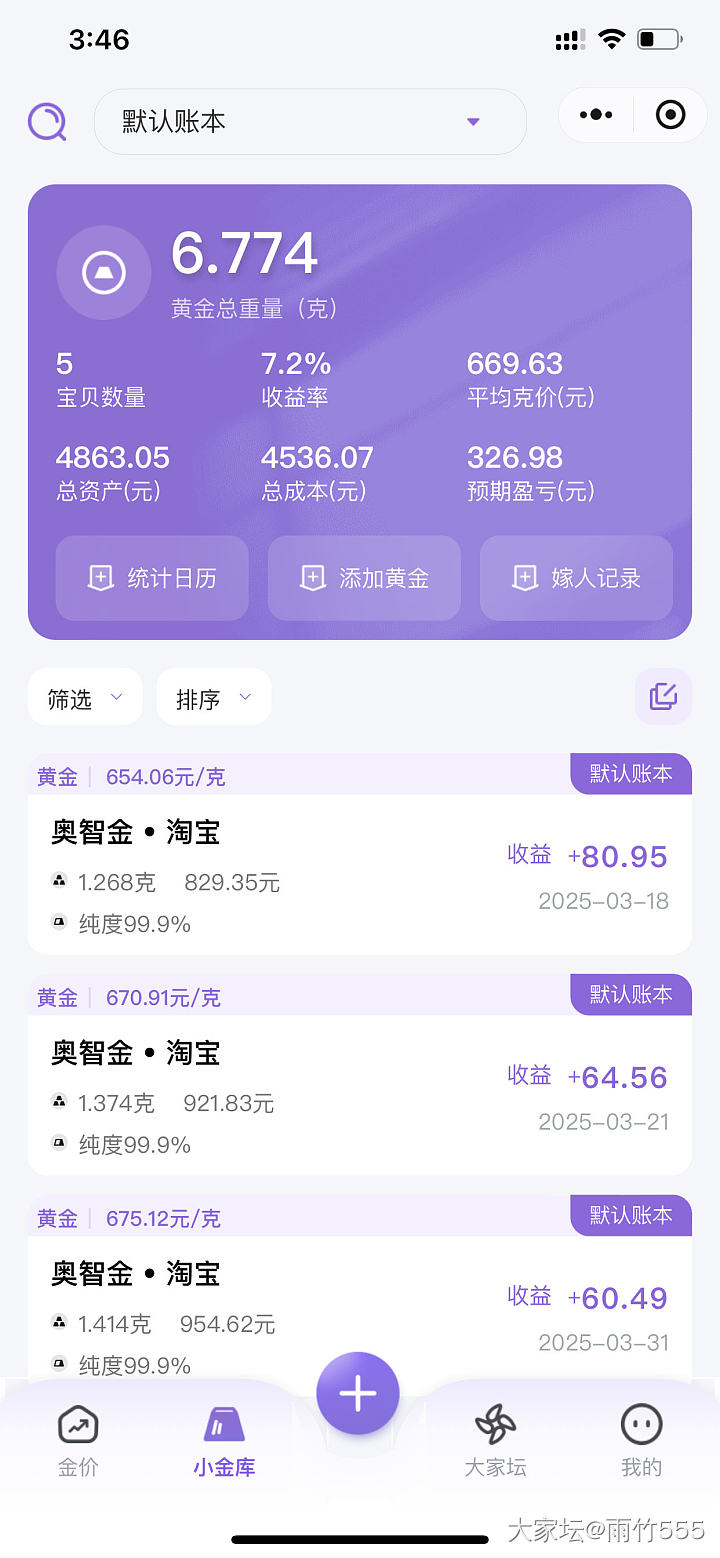Tap the purple search icon
The image size is (720, 1558).
[x=46, y=122]
